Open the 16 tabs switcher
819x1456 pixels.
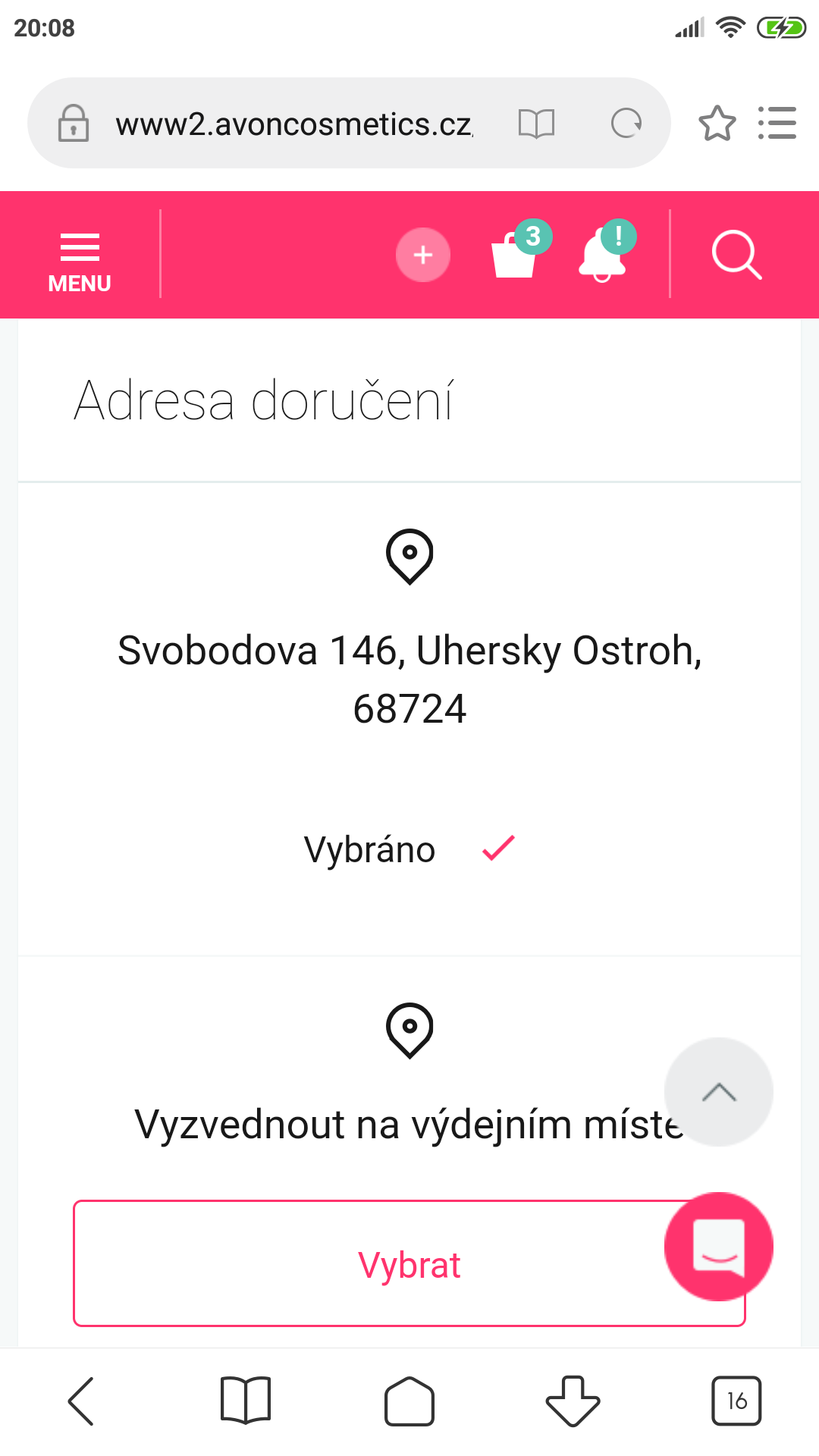(x=736, y=1401)
